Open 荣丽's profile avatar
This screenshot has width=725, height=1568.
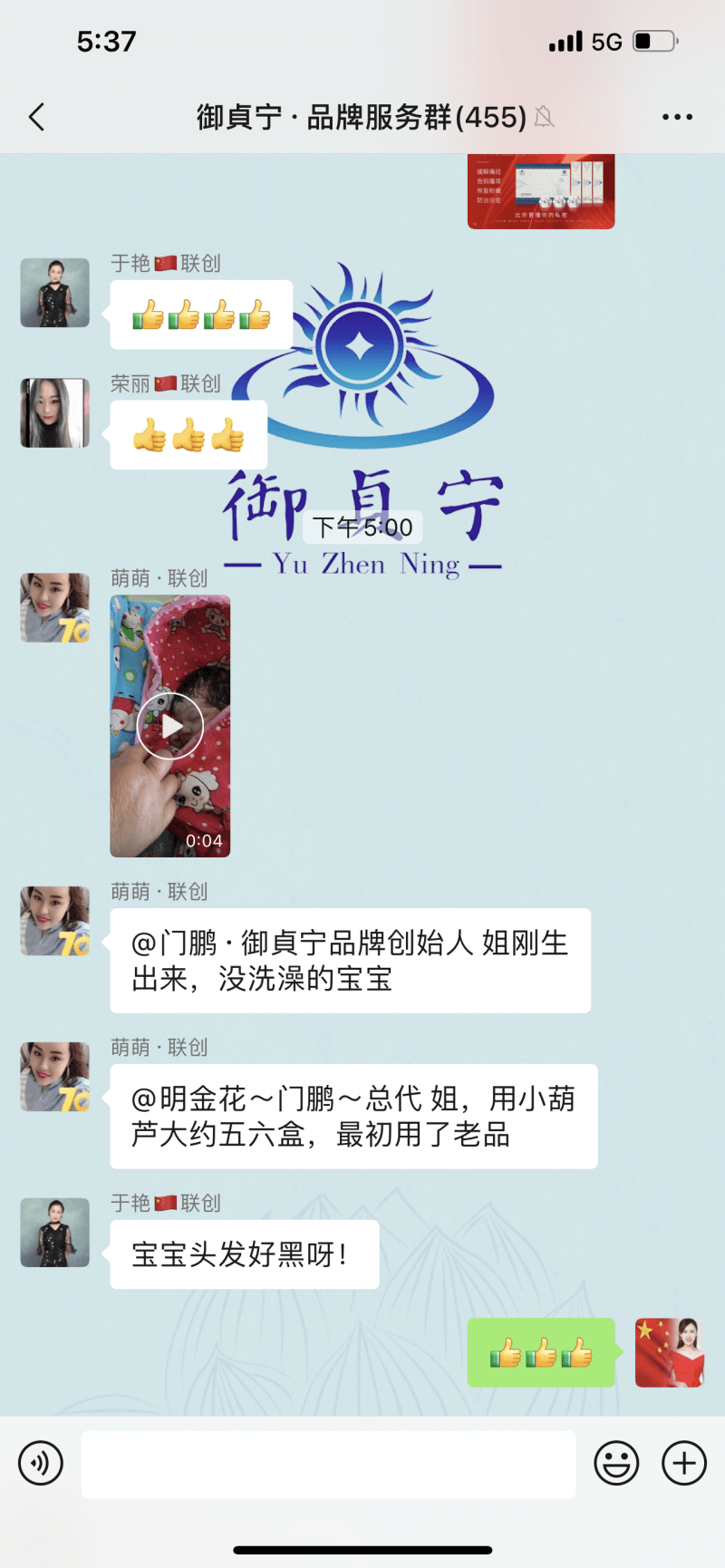(55, 413)
